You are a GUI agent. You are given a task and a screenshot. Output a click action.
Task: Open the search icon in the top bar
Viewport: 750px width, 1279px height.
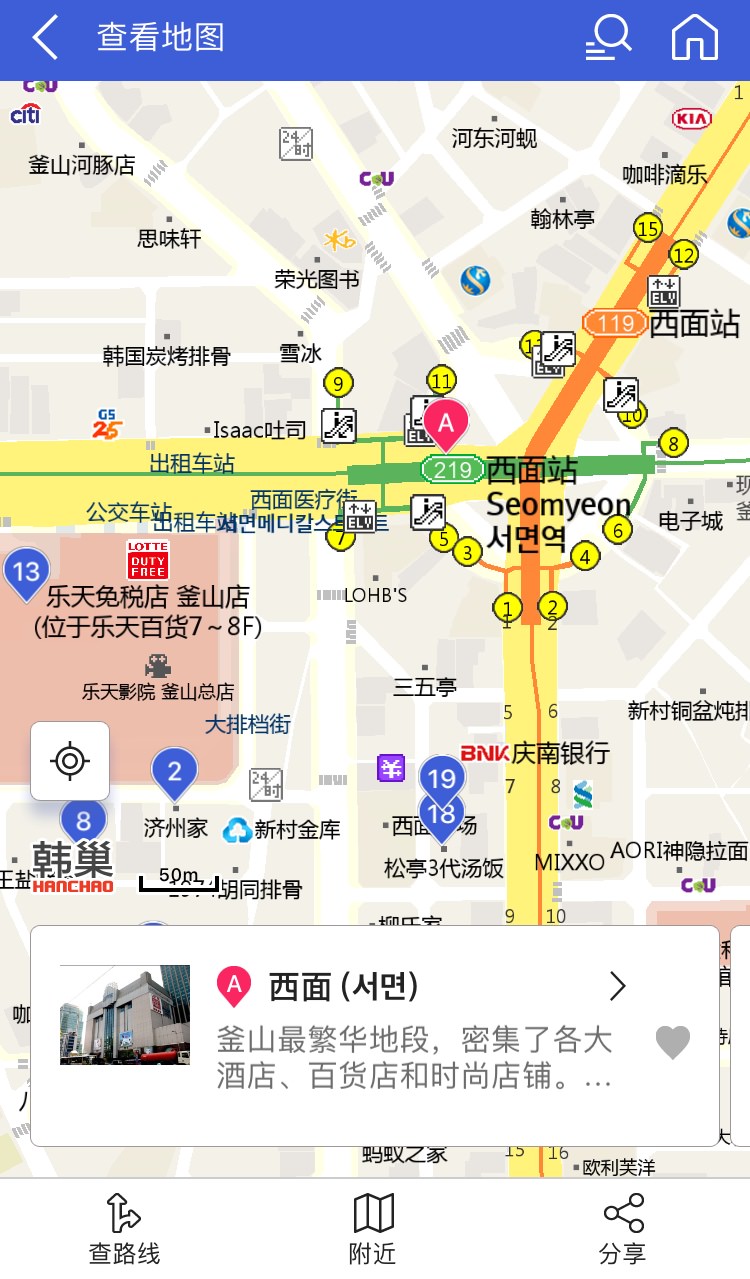coord(609,38)
